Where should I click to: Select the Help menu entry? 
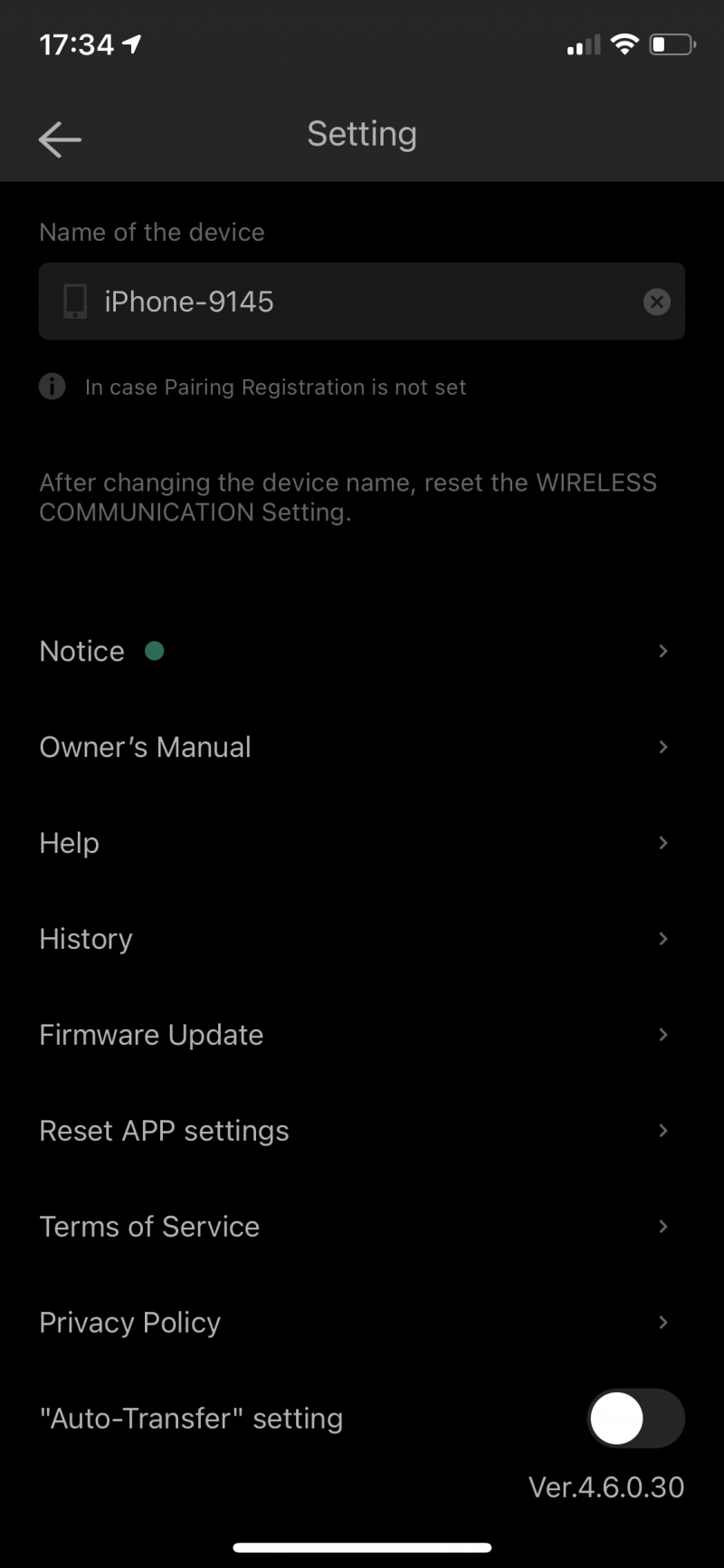tap(69, 843)
